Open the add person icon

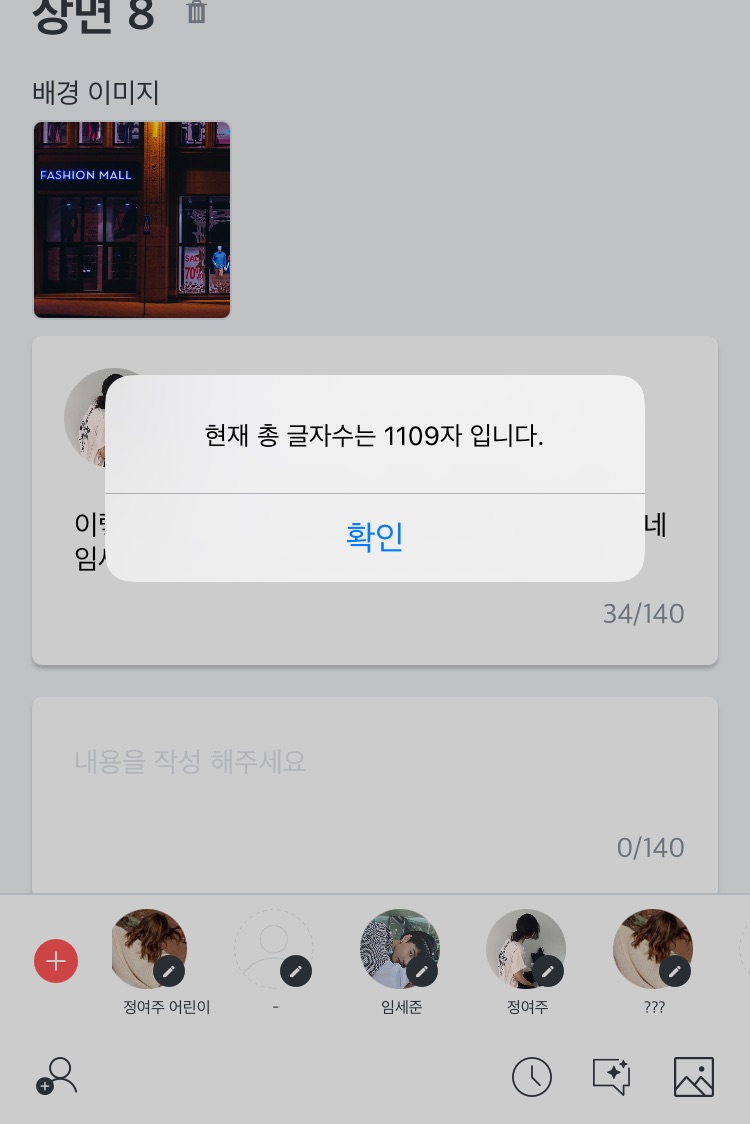(57, 1076)
